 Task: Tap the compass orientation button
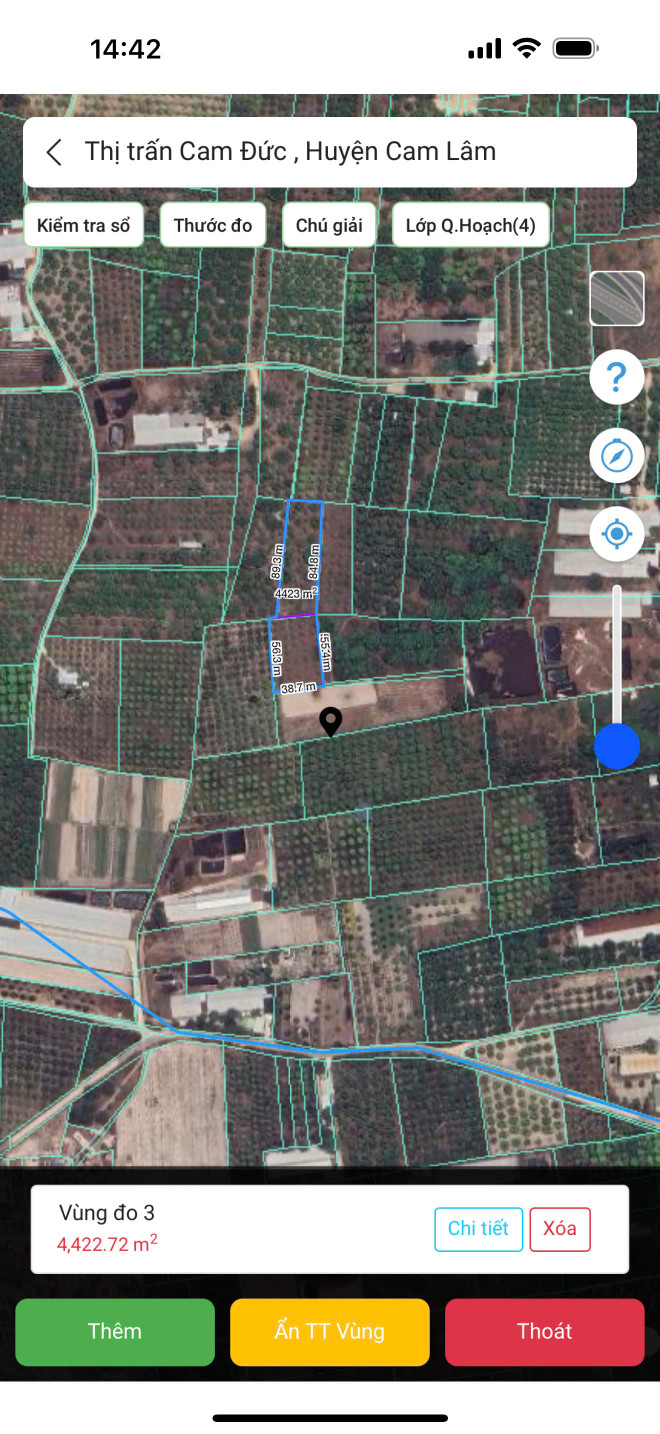tap(617, 456)
